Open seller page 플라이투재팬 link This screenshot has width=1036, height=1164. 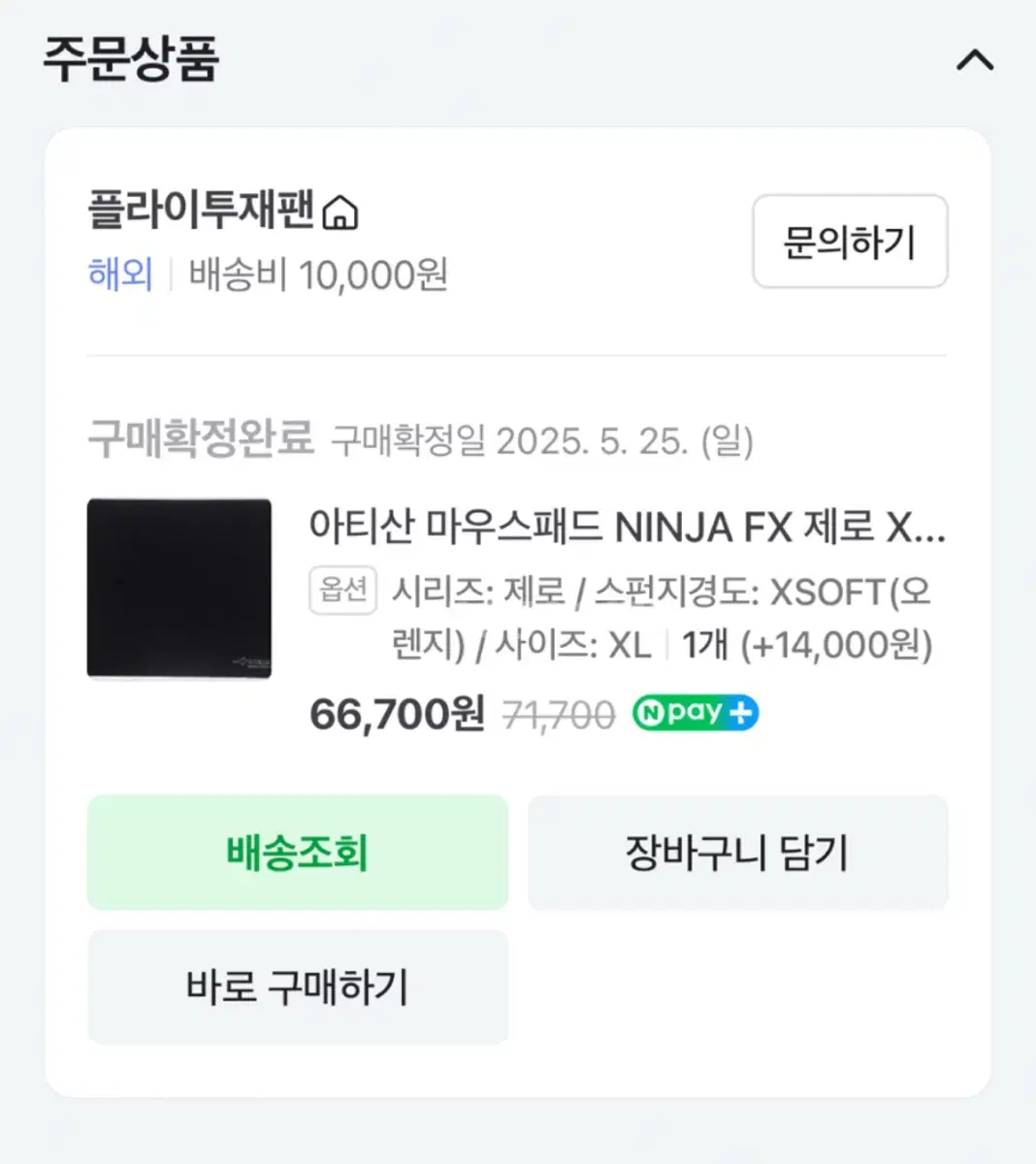coord(203,212)
